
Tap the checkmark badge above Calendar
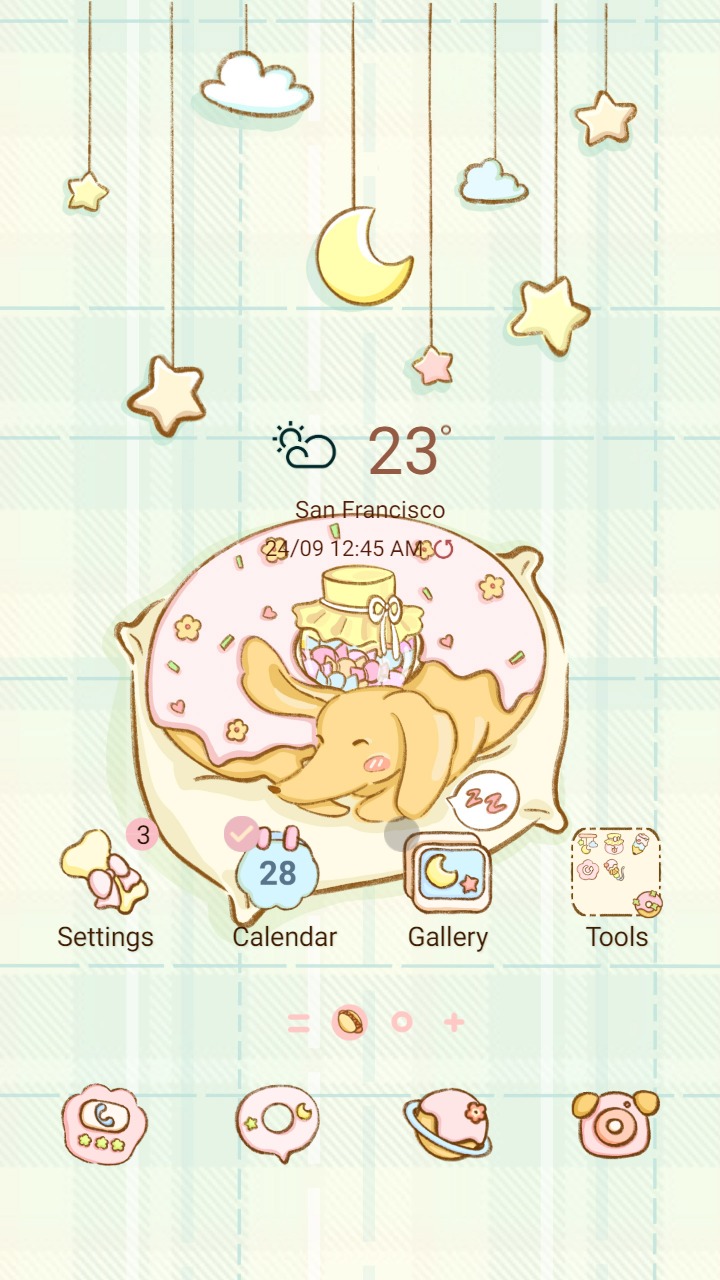(x=240, y=833)
